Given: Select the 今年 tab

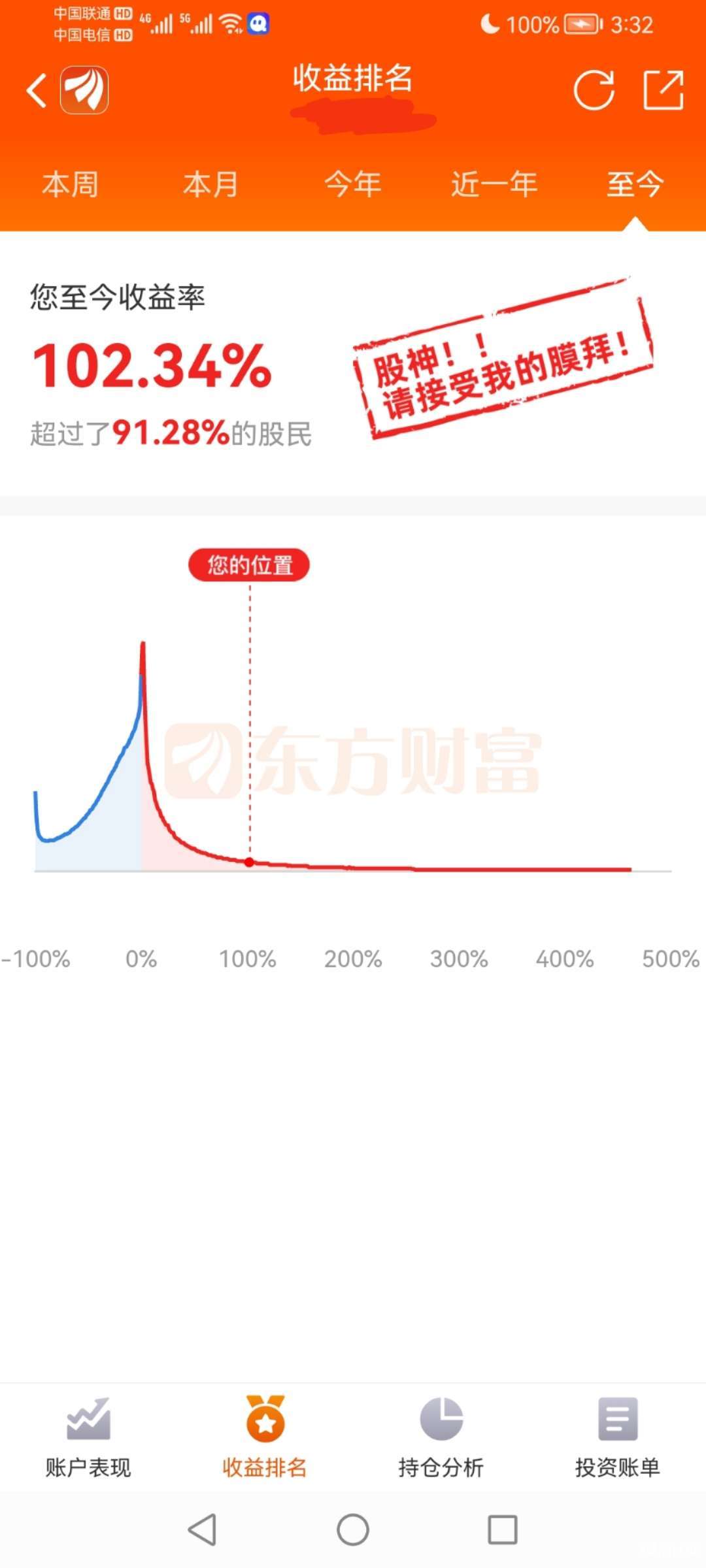Looking at the screenshot, I should [x=353, y=184].
